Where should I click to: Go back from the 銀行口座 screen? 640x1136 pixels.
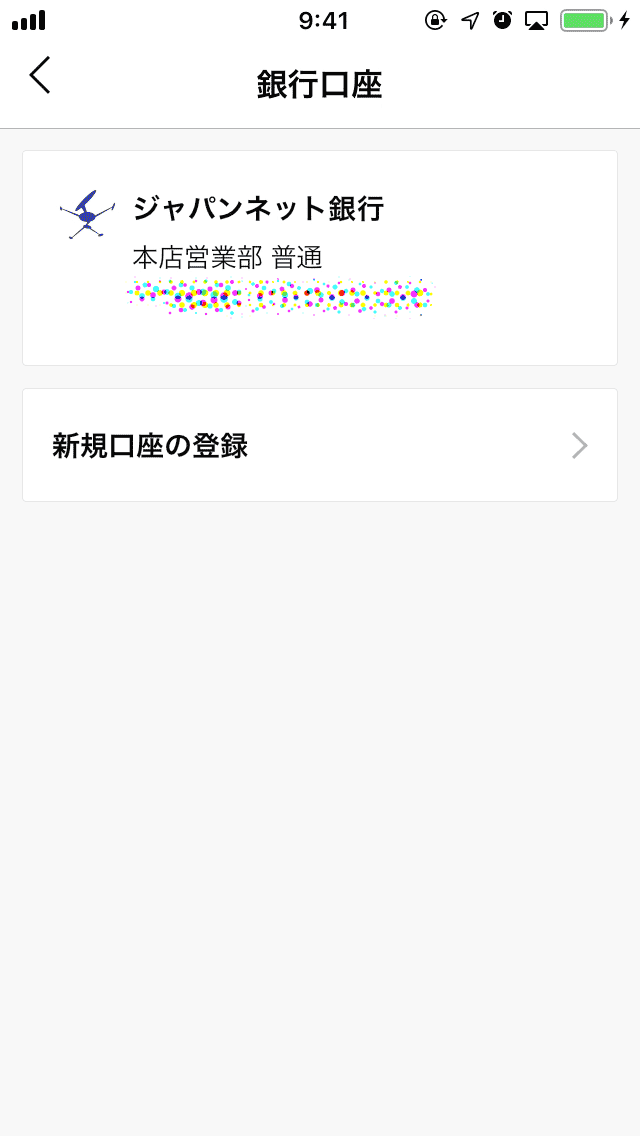tap(40, 75)
